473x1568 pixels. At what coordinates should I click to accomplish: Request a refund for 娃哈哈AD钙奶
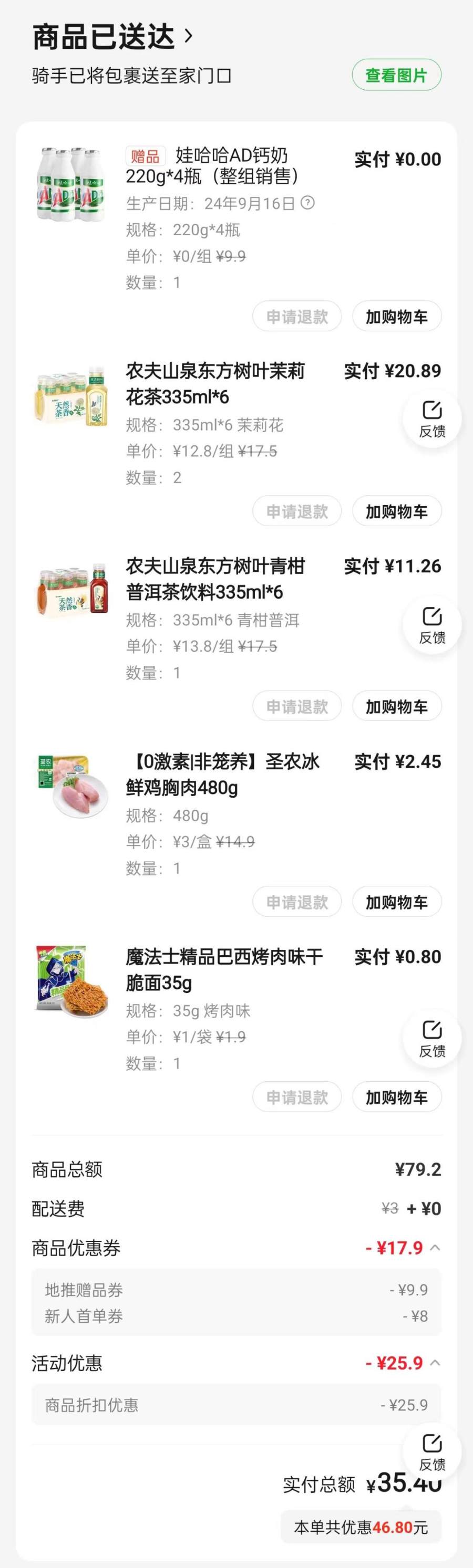pos(297,317)
